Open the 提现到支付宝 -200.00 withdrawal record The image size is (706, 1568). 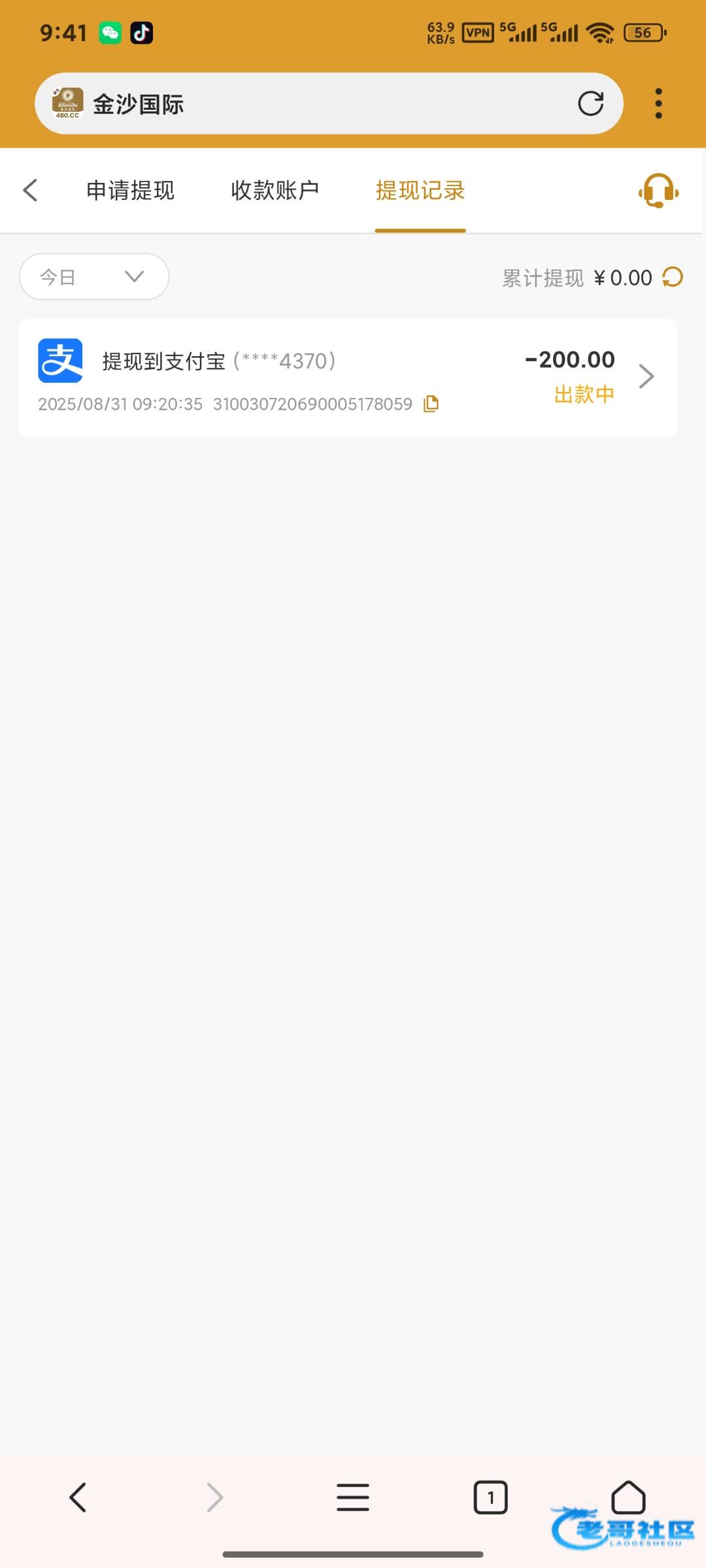(348, 377)
